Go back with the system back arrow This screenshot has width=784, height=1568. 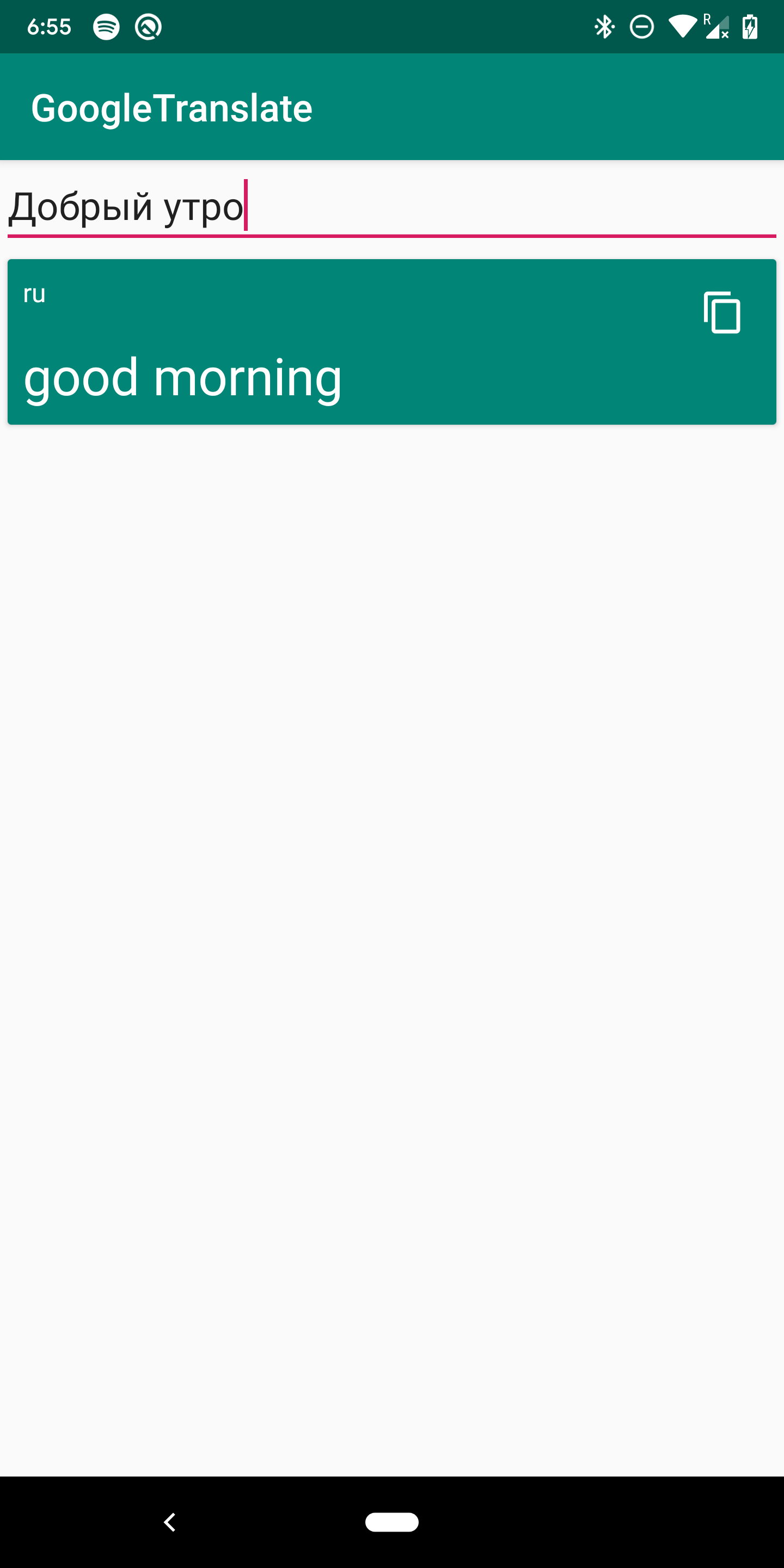(x=170, y=1522)
